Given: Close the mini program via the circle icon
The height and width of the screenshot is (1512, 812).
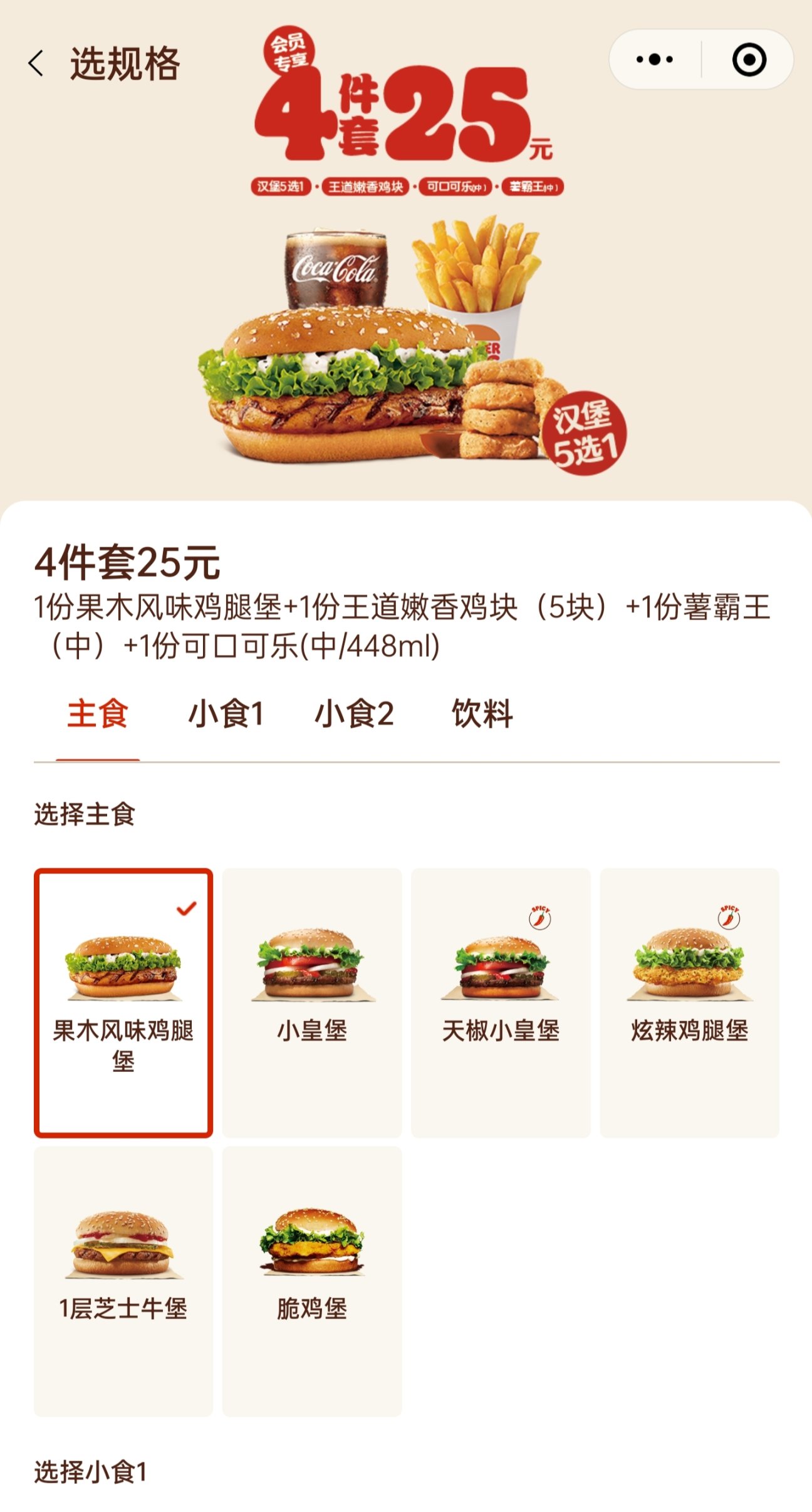Looking at the screenshot, I should 749,60.
